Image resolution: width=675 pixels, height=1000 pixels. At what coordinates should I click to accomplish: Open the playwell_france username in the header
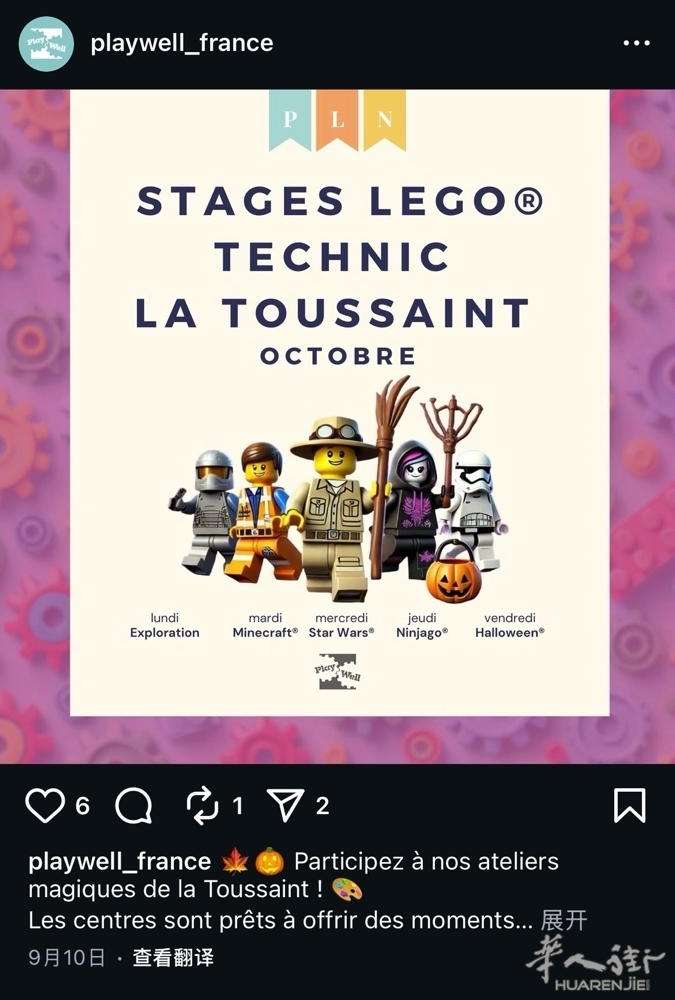pyautogui.click(x=181, y=43)
